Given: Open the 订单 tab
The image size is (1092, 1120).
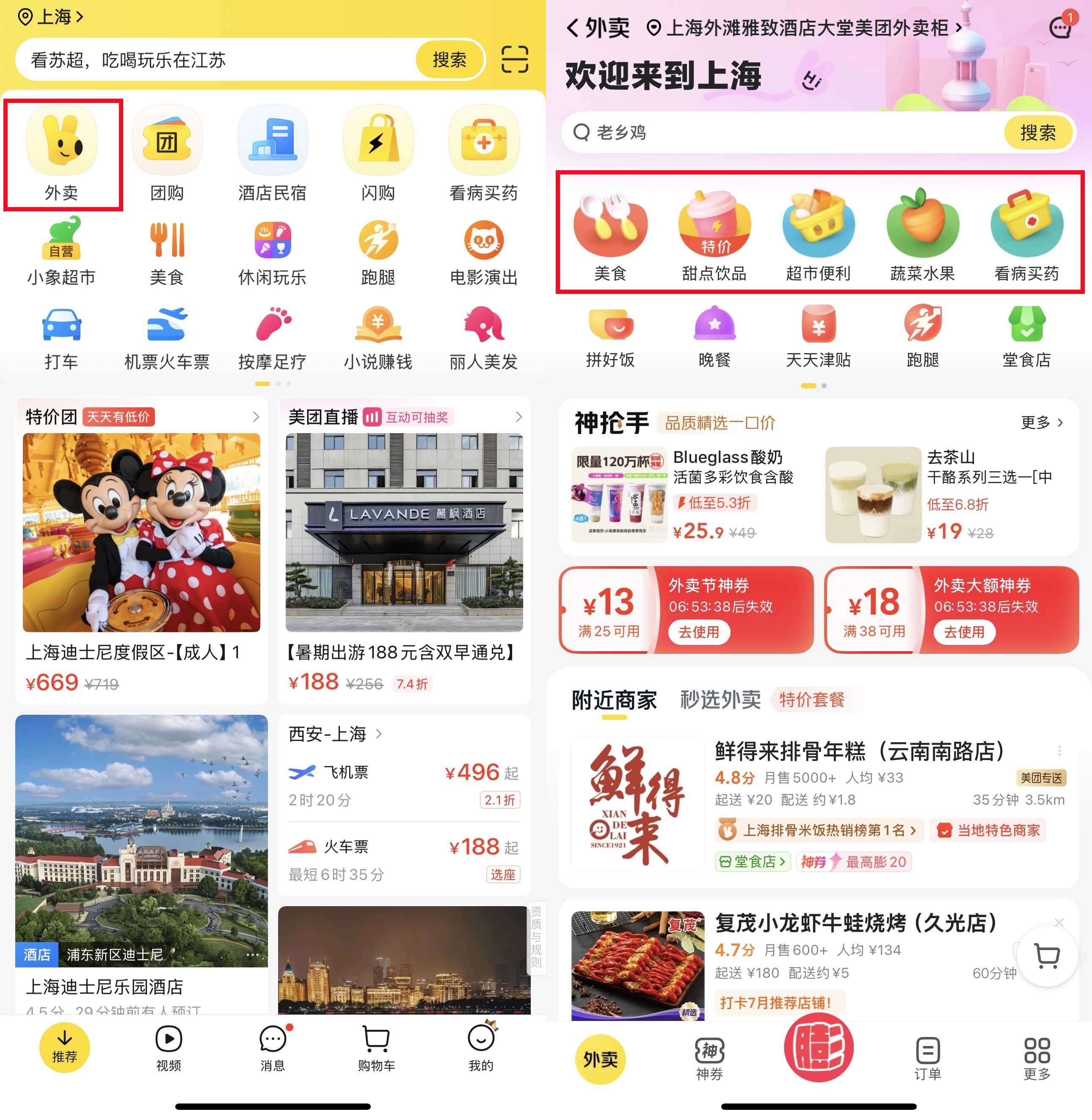Looking at the screenshot, I should 927,1058.
